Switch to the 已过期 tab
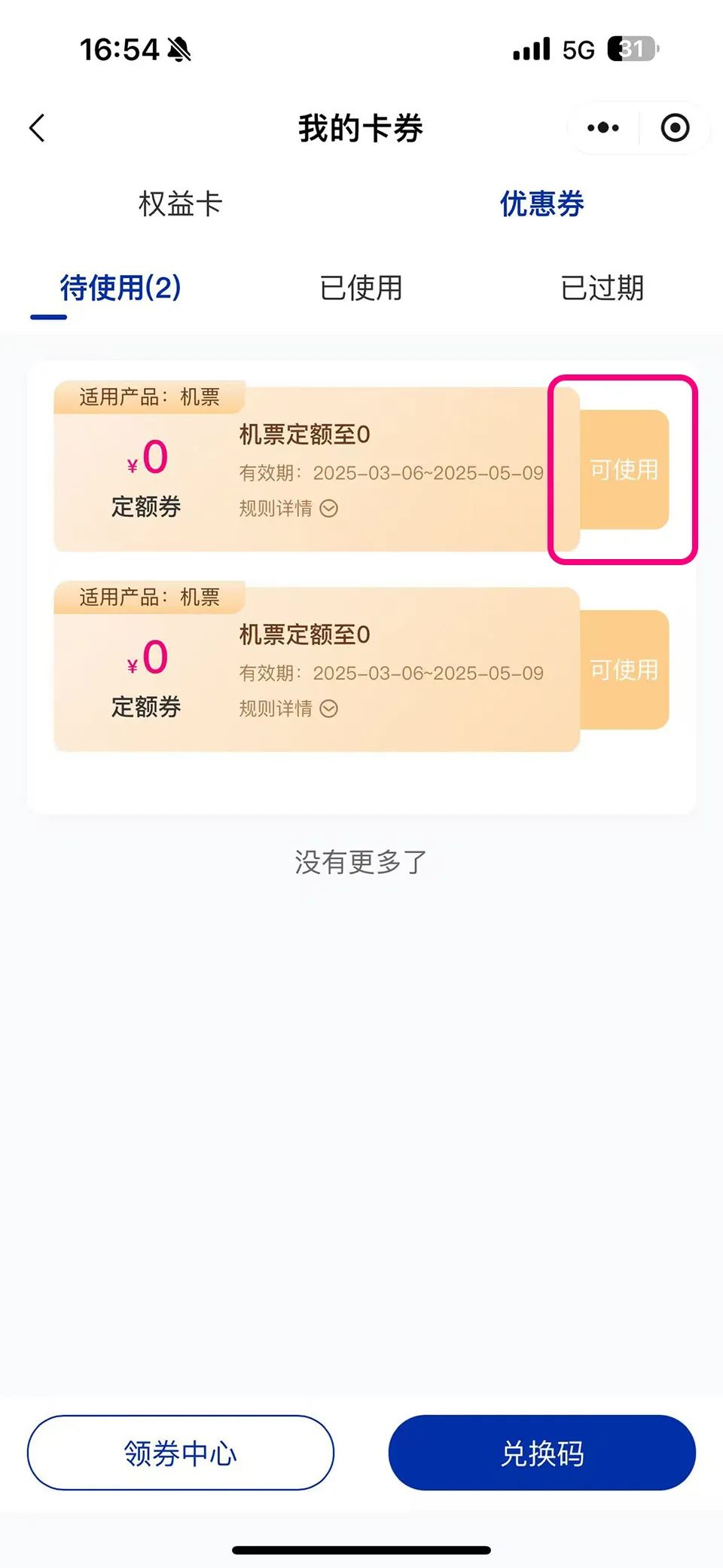The width and height of the screenshot is (723, 1568). coord(602,288)
